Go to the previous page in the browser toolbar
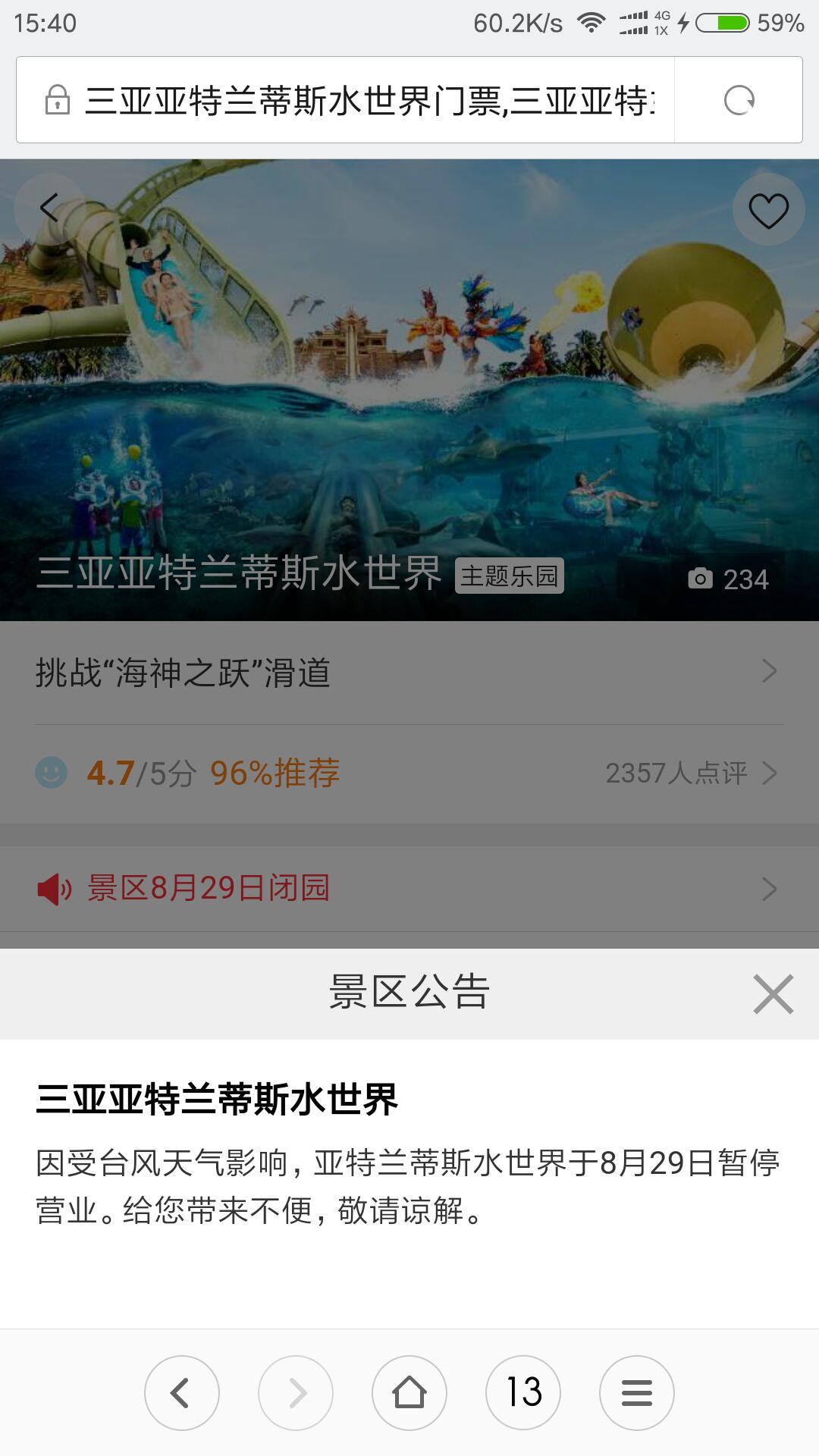 click(182, 1393)
